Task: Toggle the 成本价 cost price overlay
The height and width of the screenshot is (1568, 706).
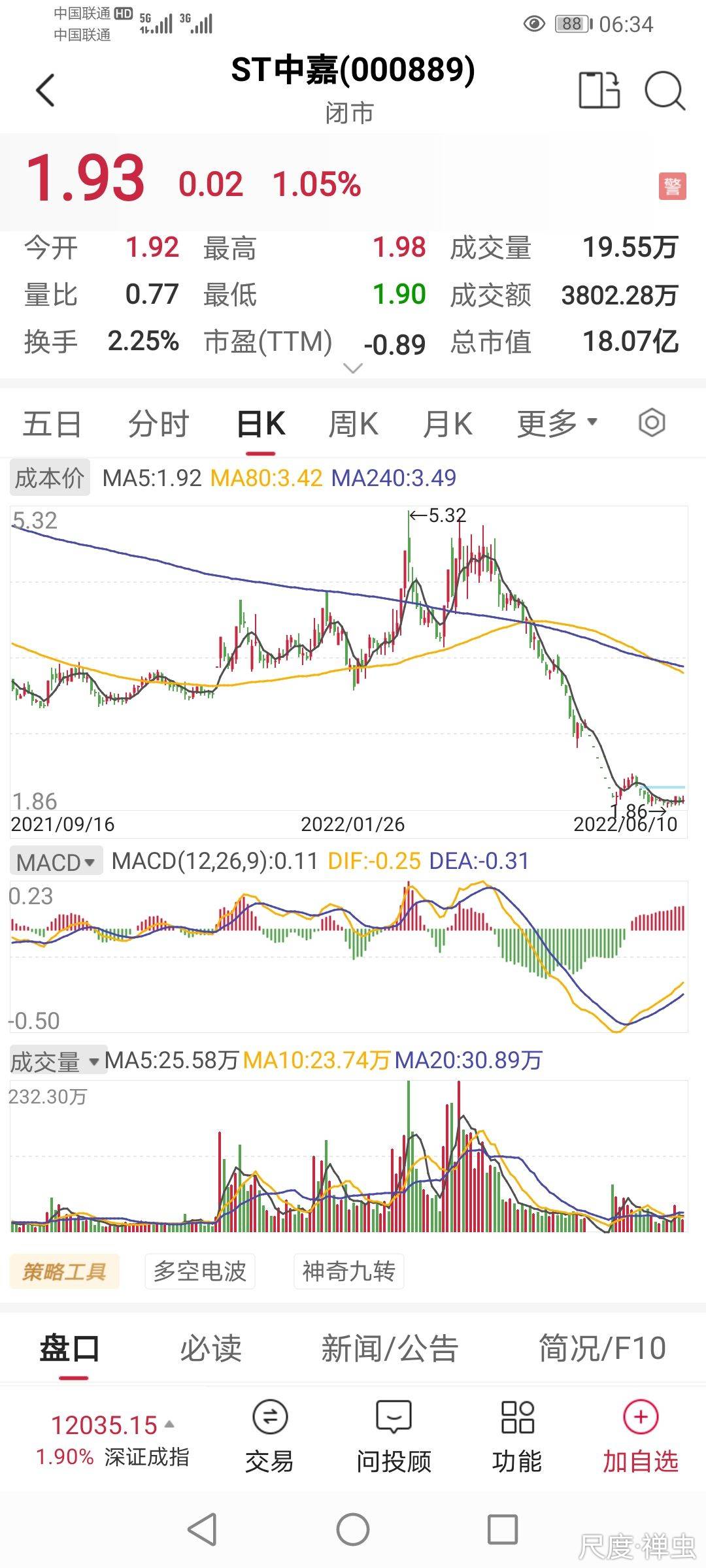Action: [51, 478]
